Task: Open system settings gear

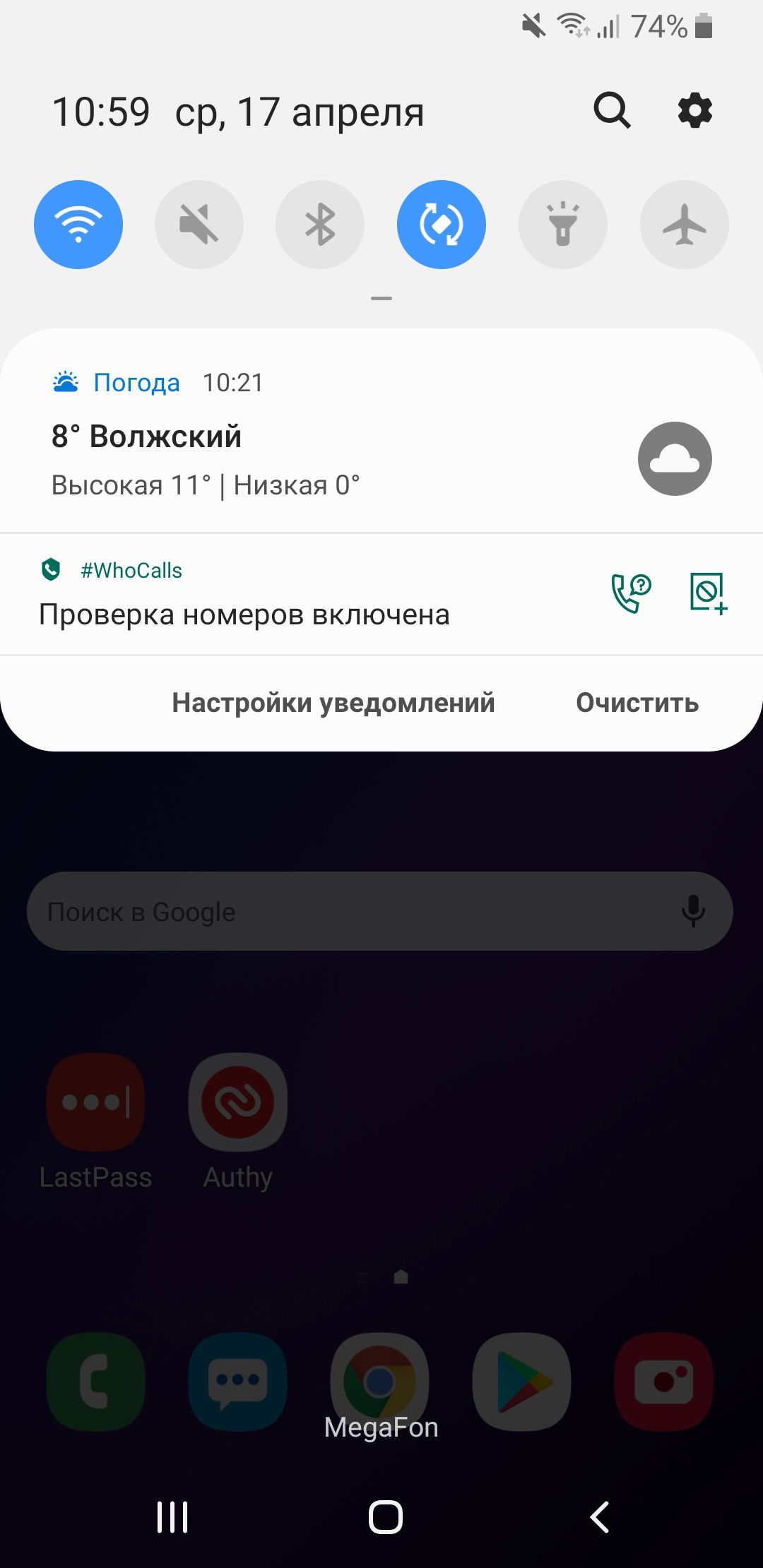Action: pyautogui.click(x=695, y=110)
